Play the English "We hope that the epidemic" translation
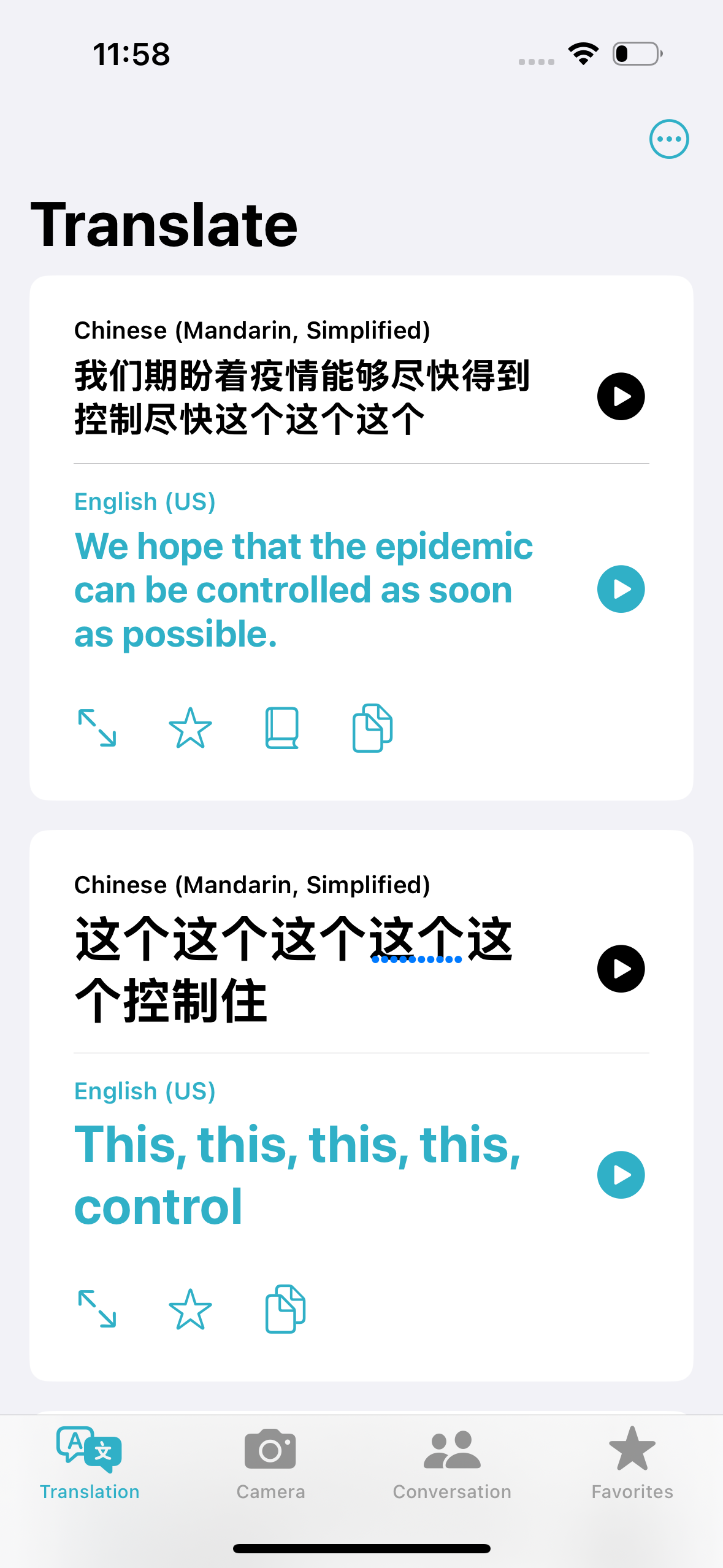723x1568 pixels. tap(621, 589)
